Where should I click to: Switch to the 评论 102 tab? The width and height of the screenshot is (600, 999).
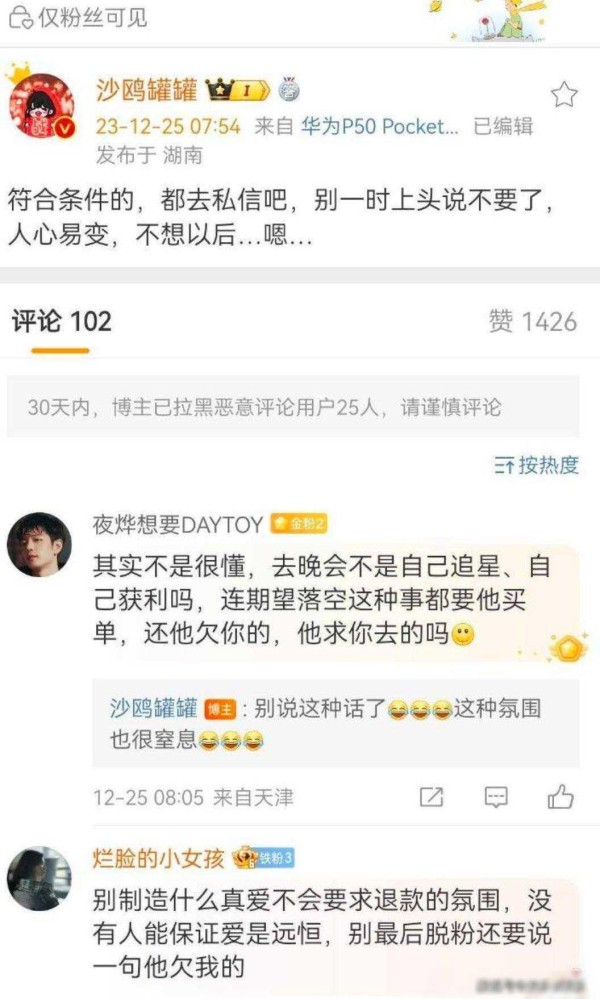[x=61, y=321]
